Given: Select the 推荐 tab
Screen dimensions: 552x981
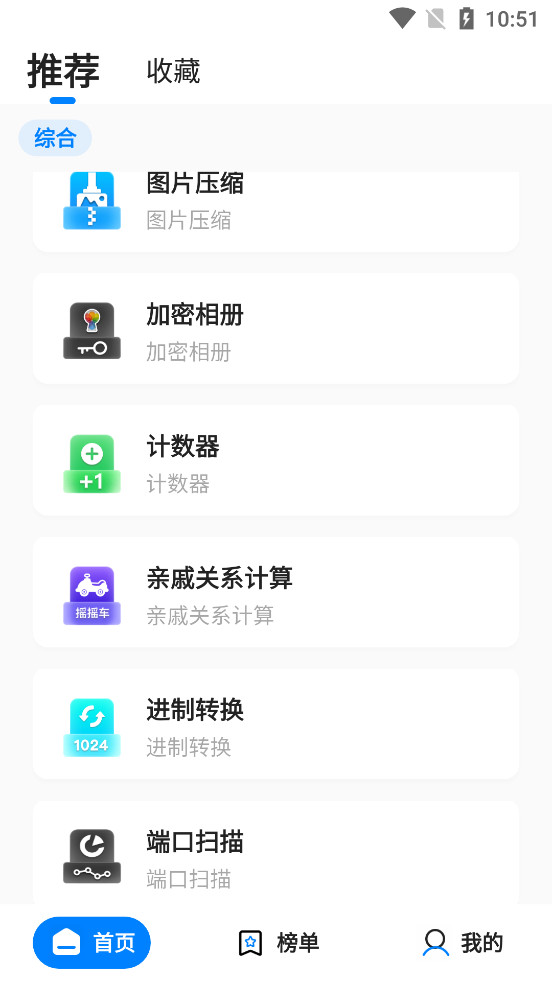Looking at the screenshot, I should (x=63, y=71).
